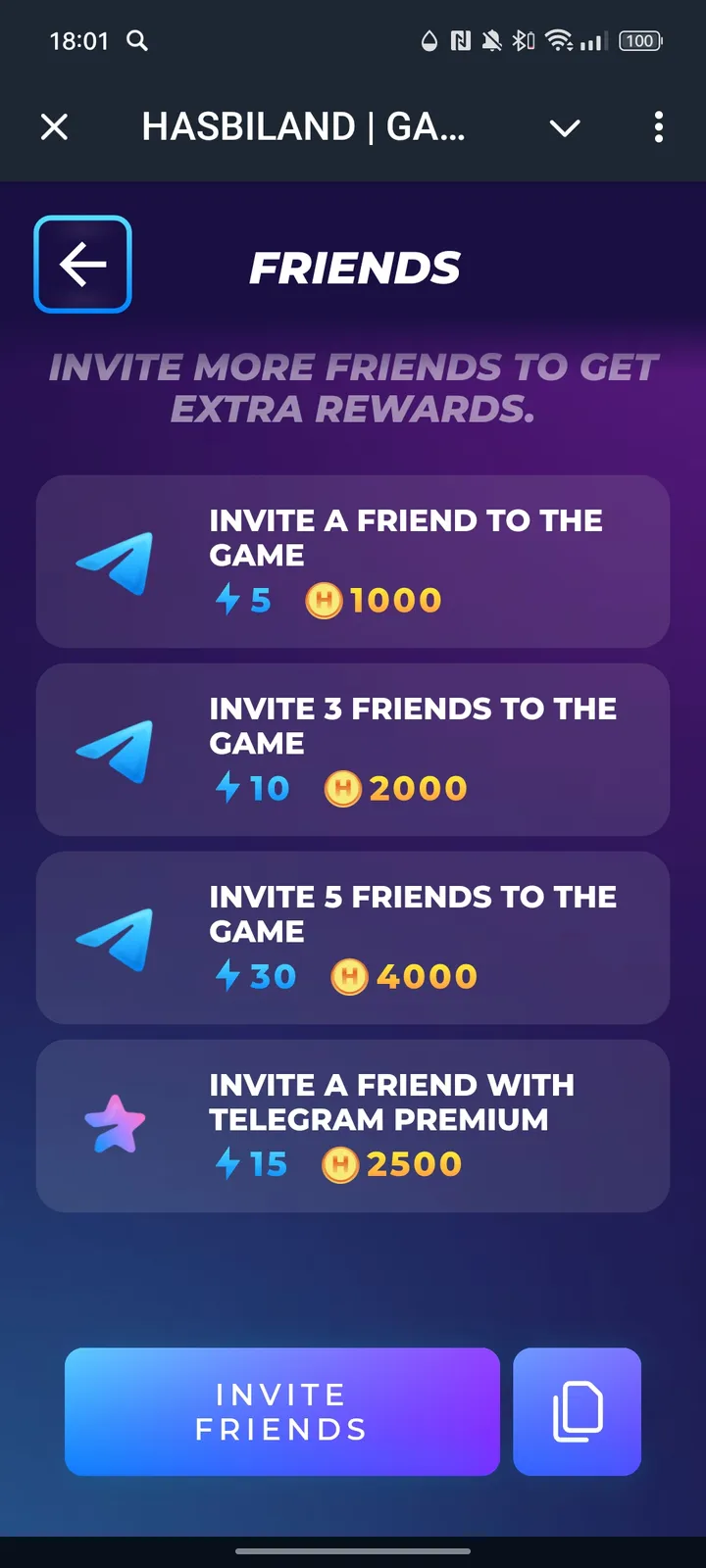
Task: Tap the coin icon next to 4000
Action: point(350,975)
